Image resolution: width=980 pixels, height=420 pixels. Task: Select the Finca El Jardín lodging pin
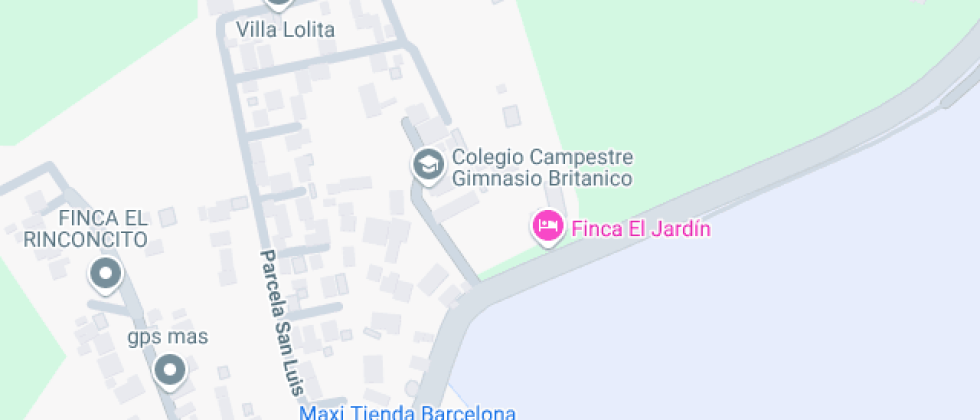[547, 226]
